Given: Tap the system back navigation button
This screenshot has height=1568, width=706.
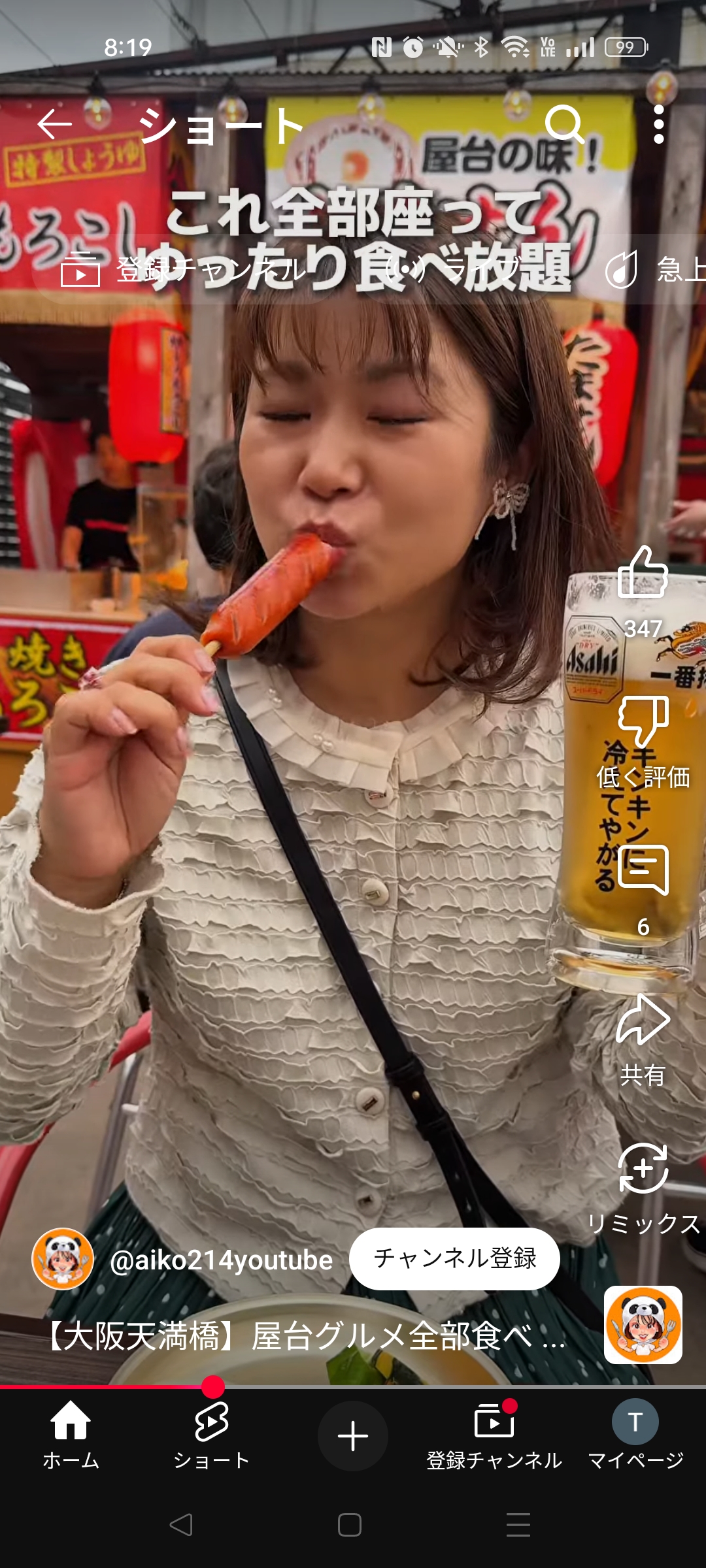Looking at the screenshot, I should coord(181,1525).
